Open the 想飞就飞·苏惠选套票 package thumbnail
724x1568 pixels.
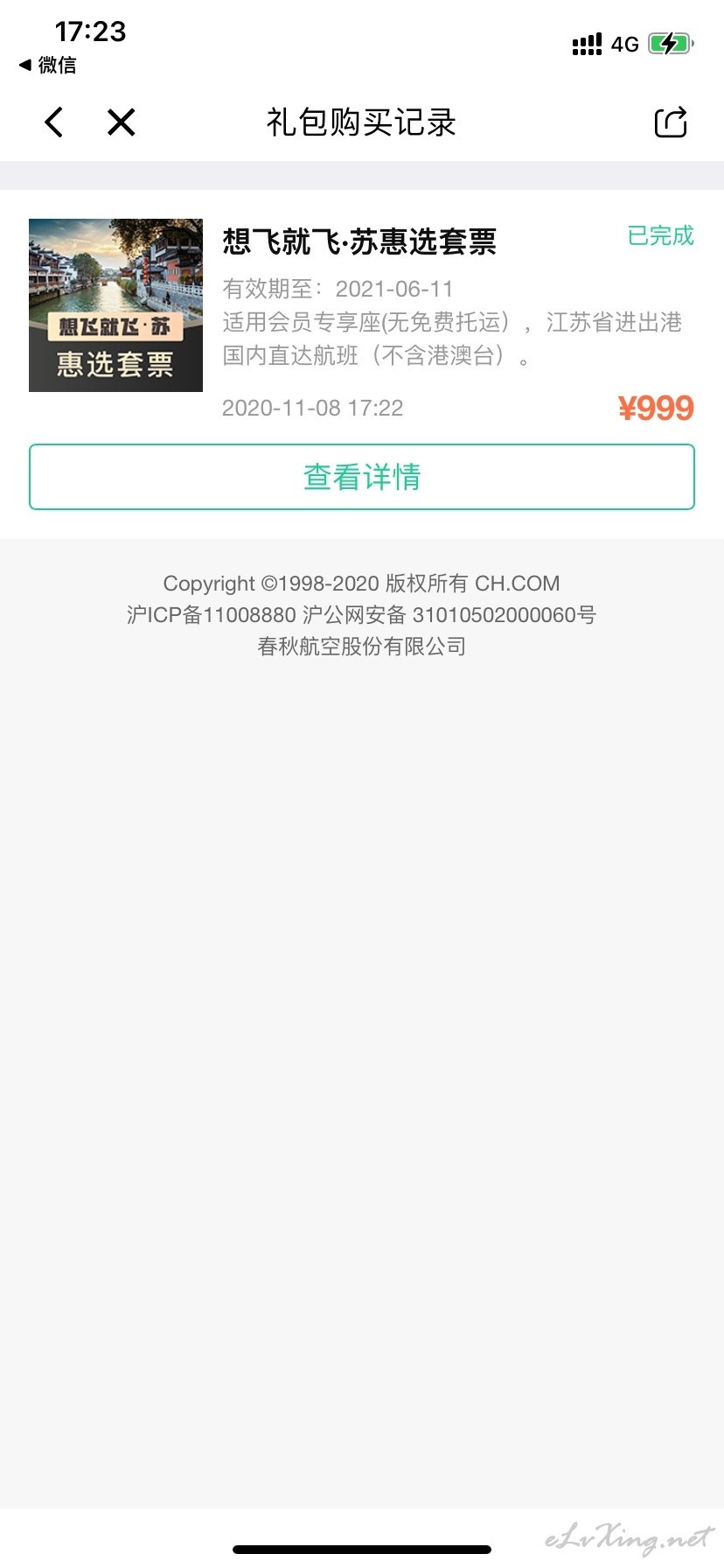tap(115, 305)
